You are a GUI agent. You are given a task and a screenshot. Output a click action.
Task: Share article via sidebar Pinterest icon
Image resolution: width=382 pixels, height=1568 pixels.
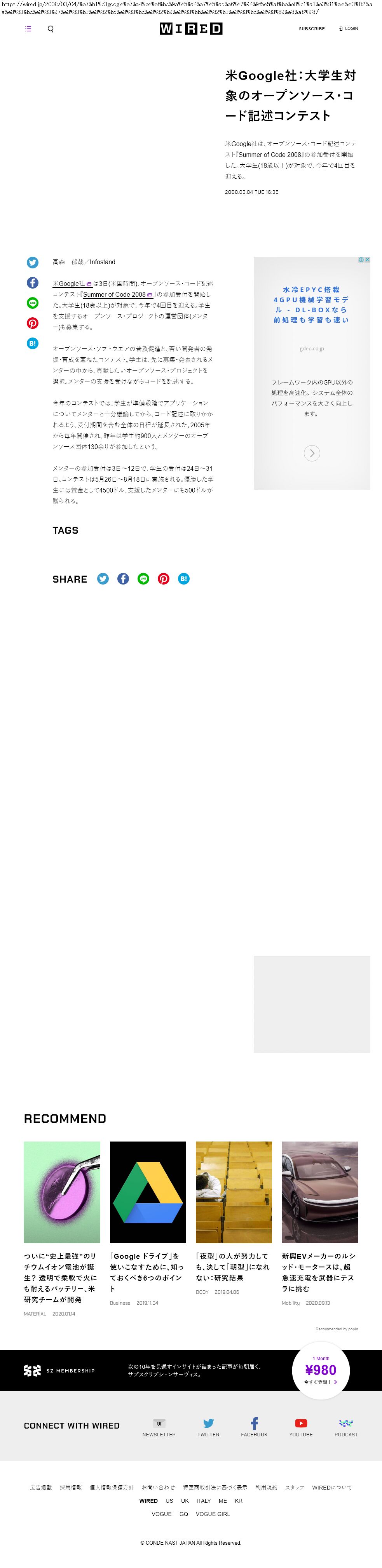pyautogui.click(x=32, y=323)
